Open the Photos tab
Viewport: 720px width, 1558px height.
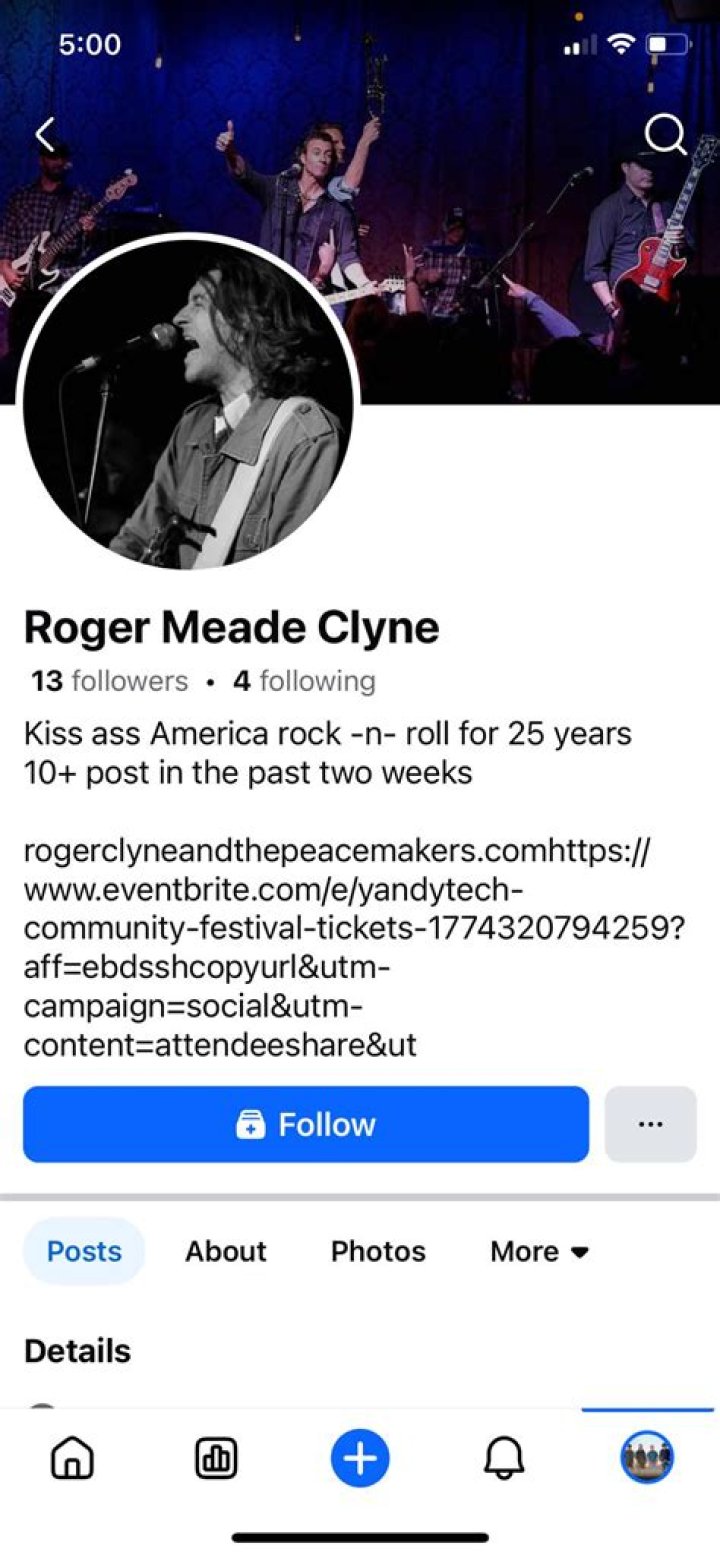click(378, 1251)
